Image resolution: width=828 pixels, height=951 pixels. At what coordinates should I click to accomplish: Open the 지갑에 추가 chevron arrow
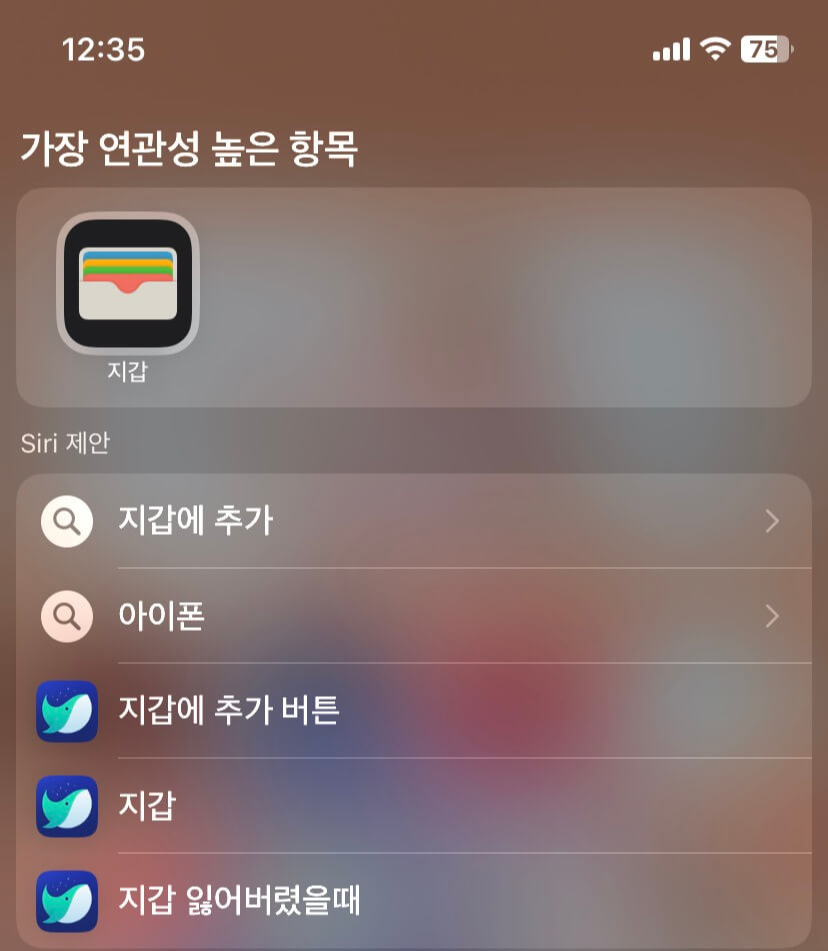tap(771, 521)
